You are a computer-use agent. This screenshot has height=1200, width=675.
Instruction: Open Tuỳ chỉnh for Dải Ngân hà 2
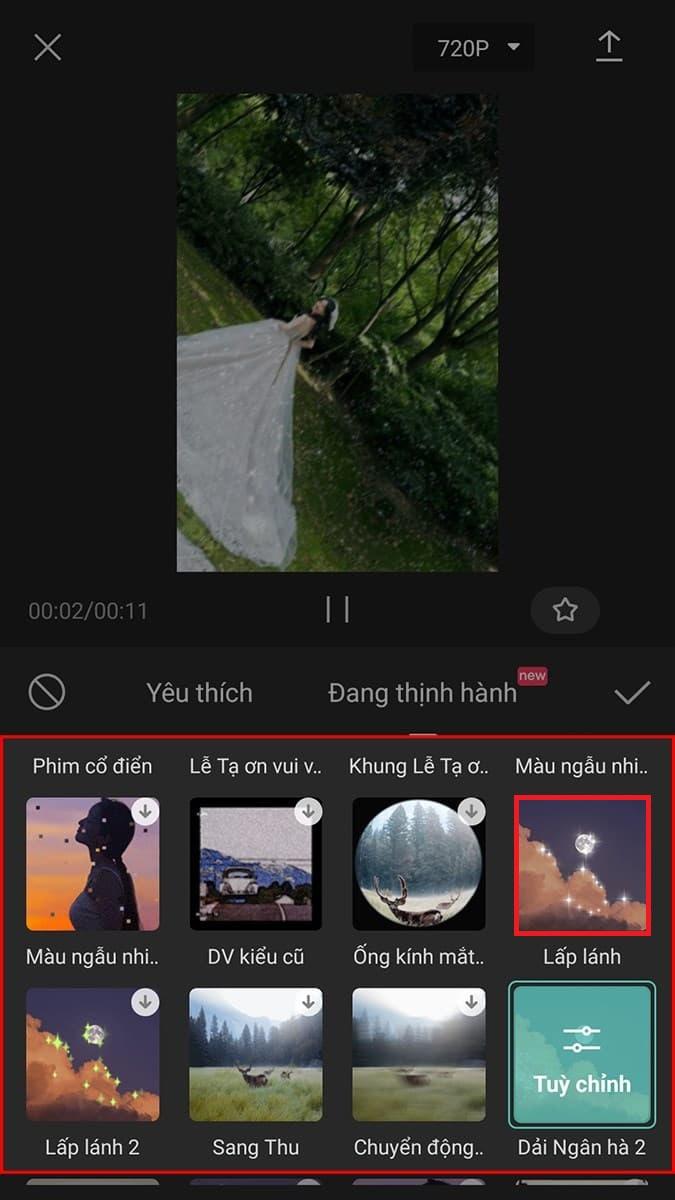tap(582, 1054)
